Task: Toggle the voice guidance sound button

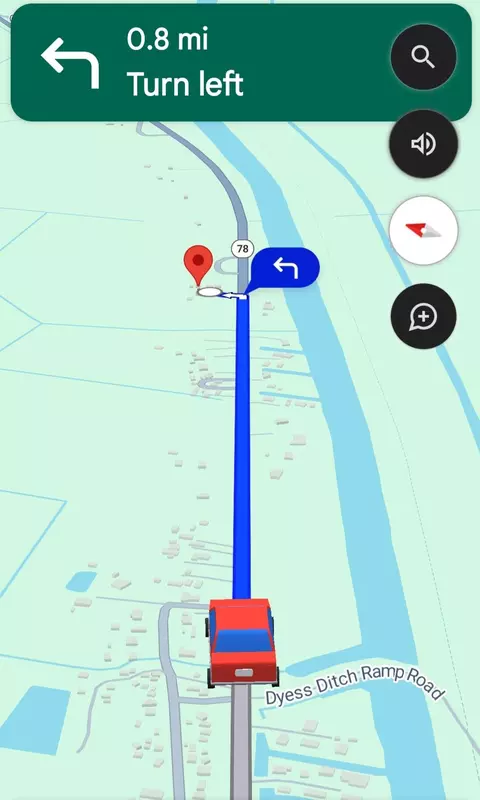Action: [x=423, y=144]
